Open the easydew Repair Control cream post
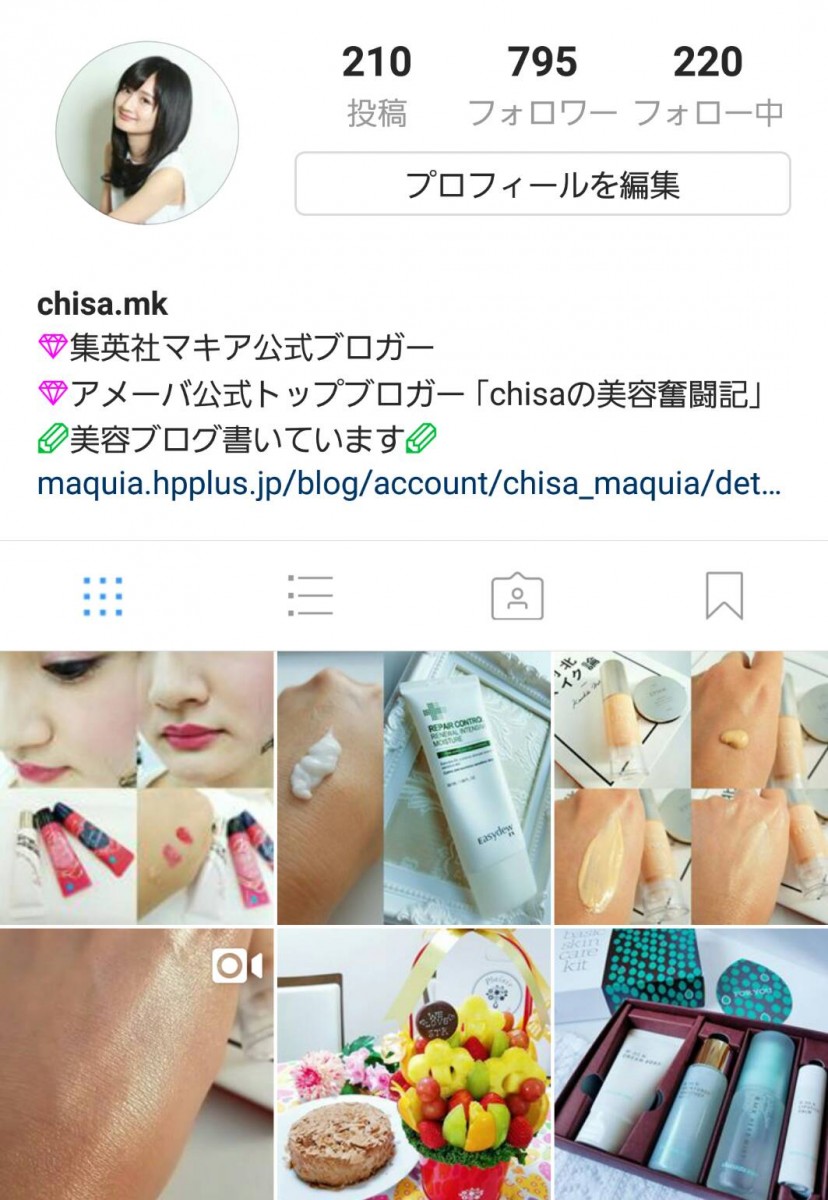The height and width of the screenshot is (1200, 828). 413,787
